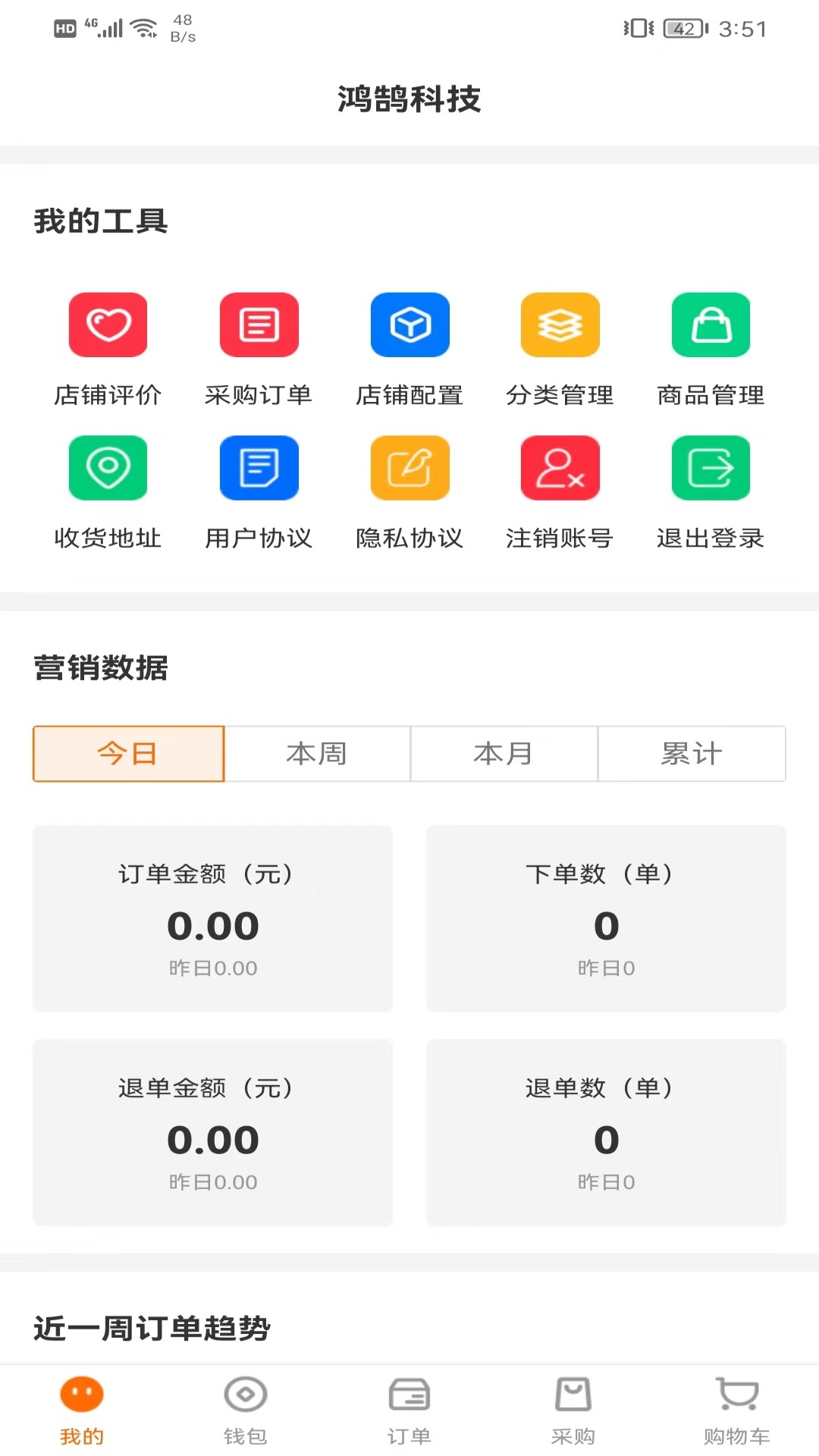819x1456 pixels.
Task: Switch marketing data to 累计
Action: pos(692,754)
